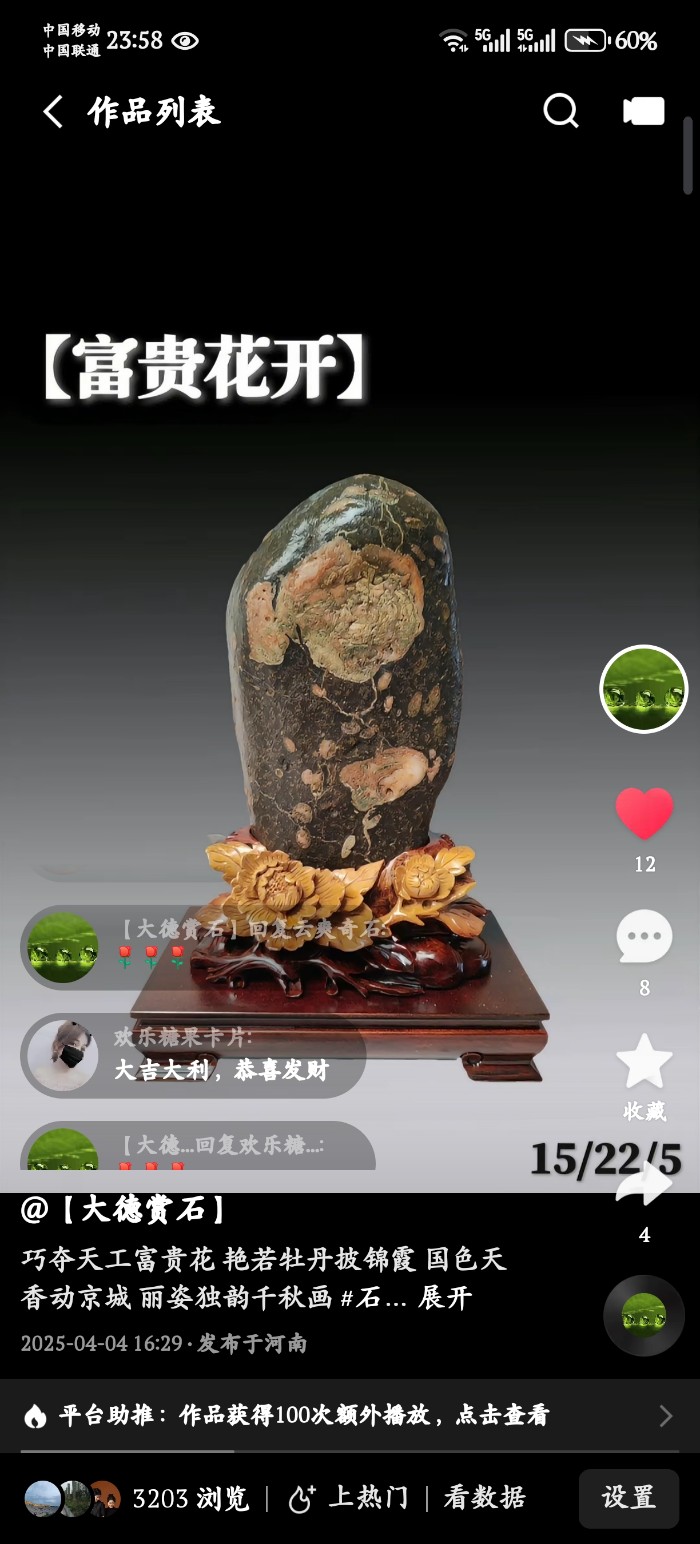
Task: Promote video with 上热门
Action: pyautogui.click(x=348, y=1498)
